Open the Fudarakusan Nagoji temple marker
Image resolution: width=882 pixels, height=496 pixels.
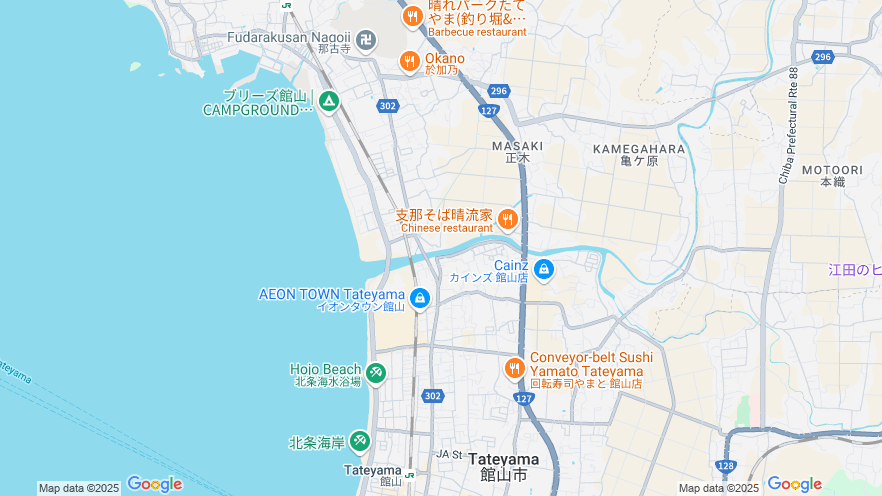point(367,40)
